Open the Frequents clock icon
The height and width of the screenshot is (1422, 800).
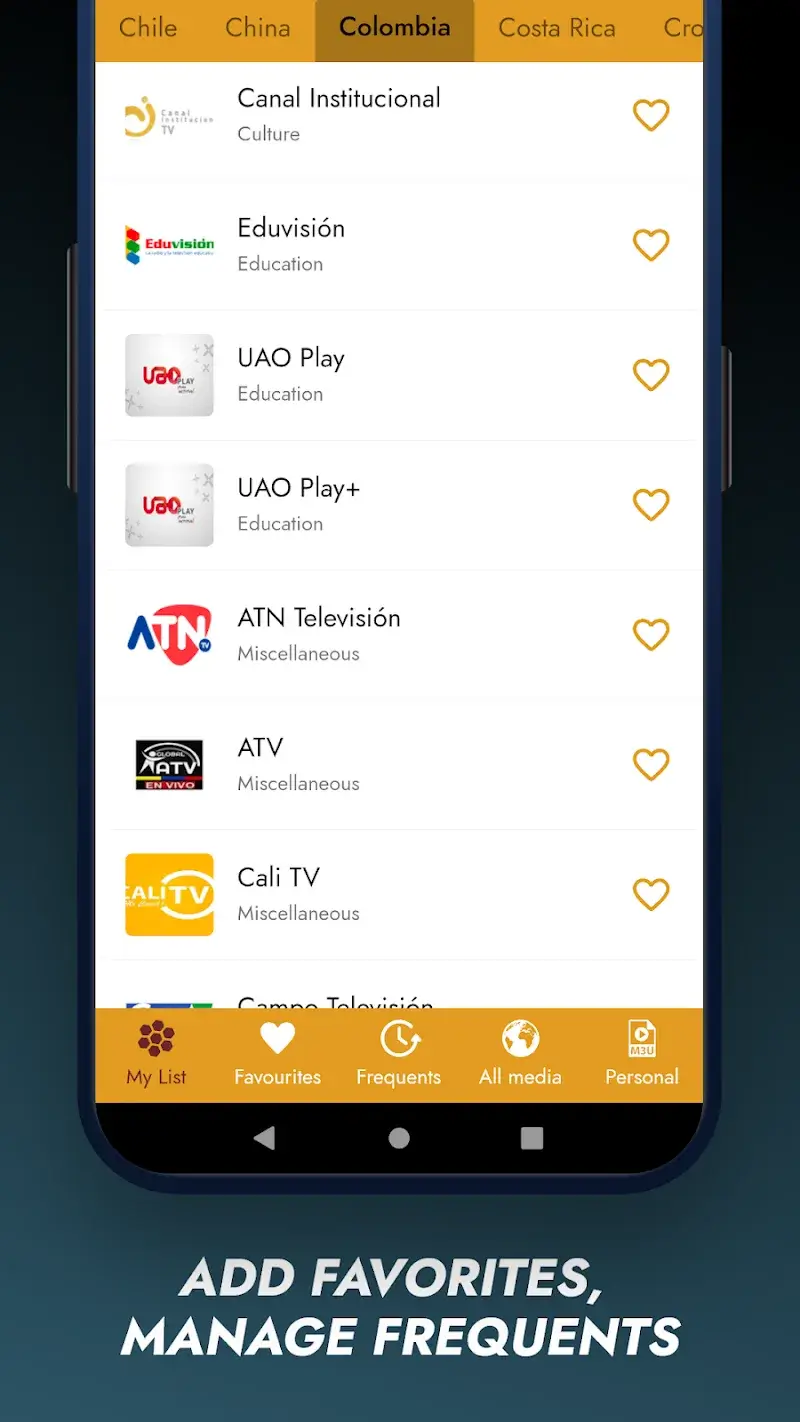[398, 1051]
